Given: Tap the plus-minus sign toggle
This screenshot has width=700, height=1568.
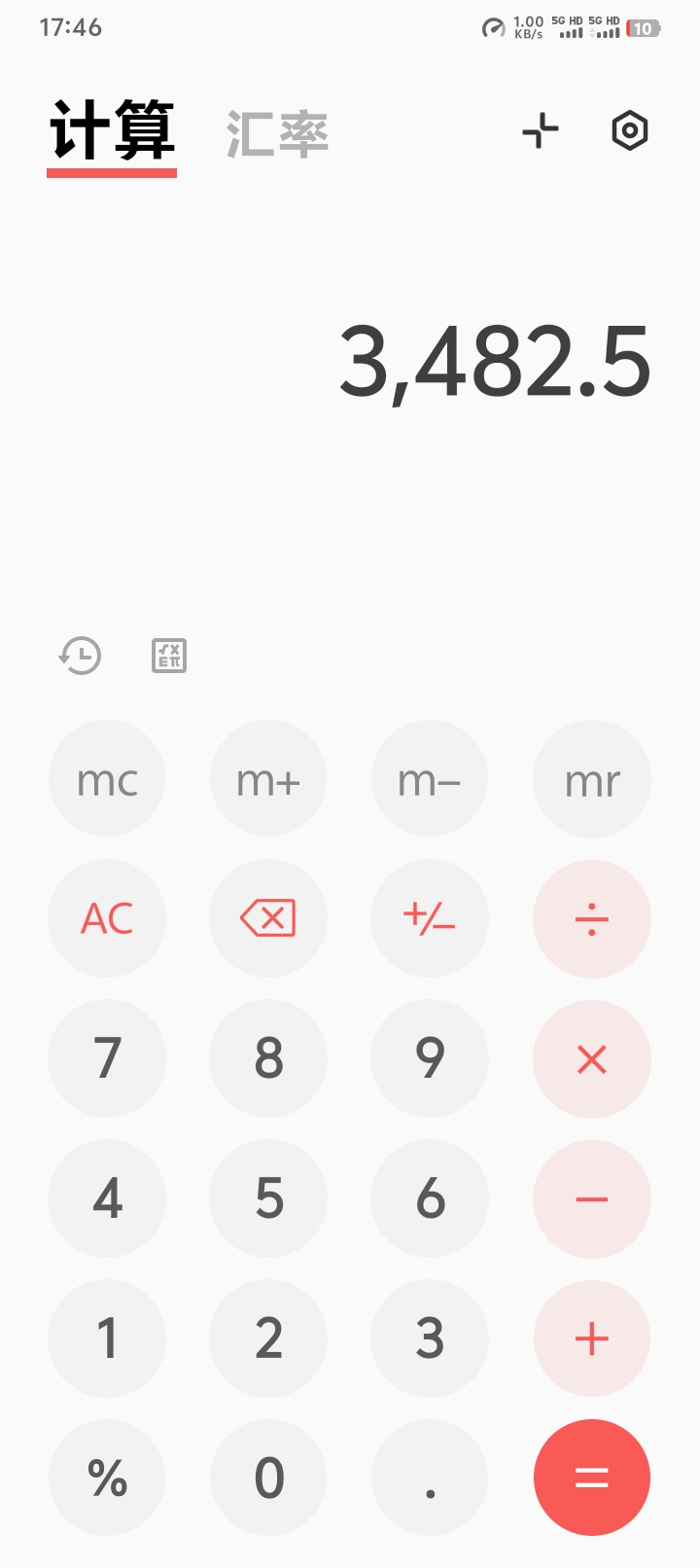Looking at the screenshot, I should [x=430, y=918].
